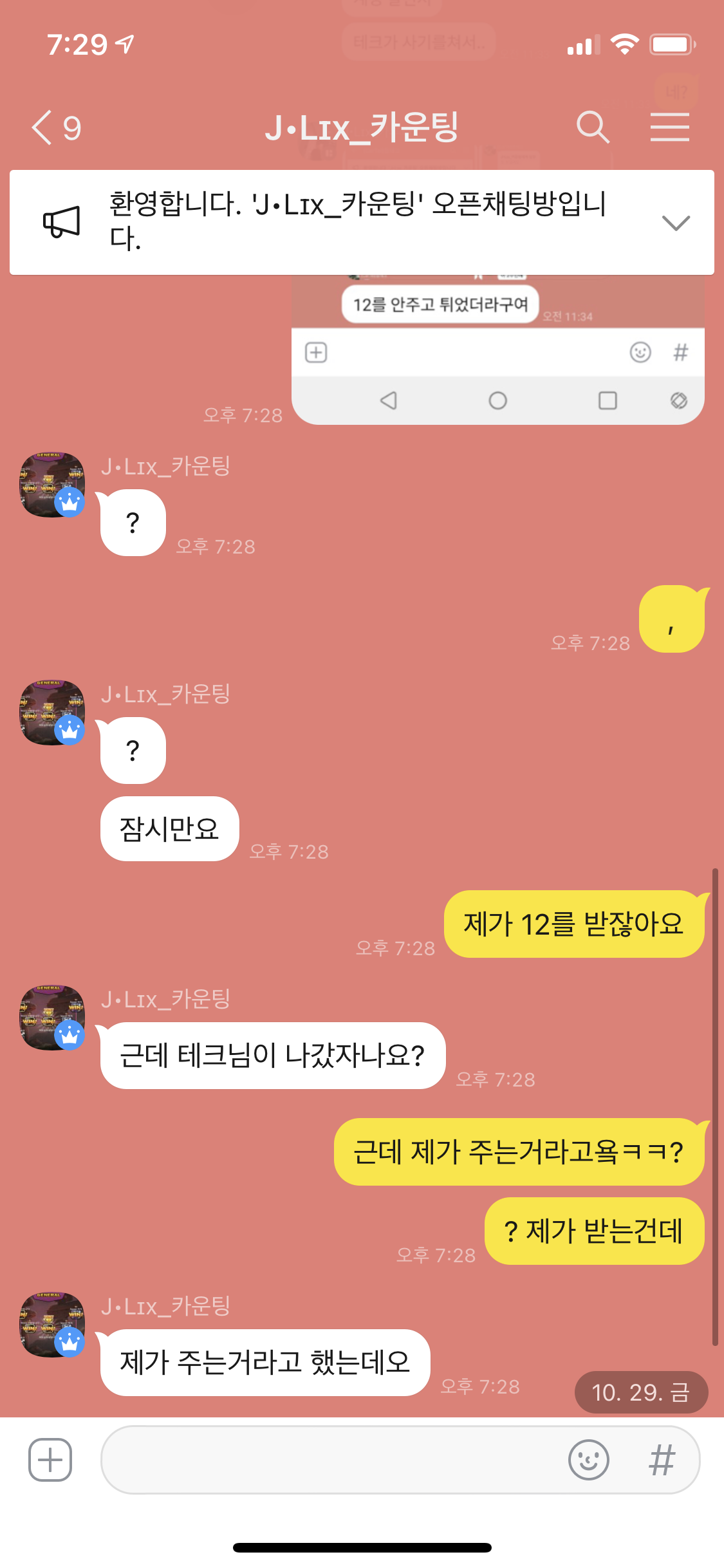View the profile of J•Lix_카운팅 above 잠시만요
This screenshot has height=1568, width=724.
coord(52,713)
